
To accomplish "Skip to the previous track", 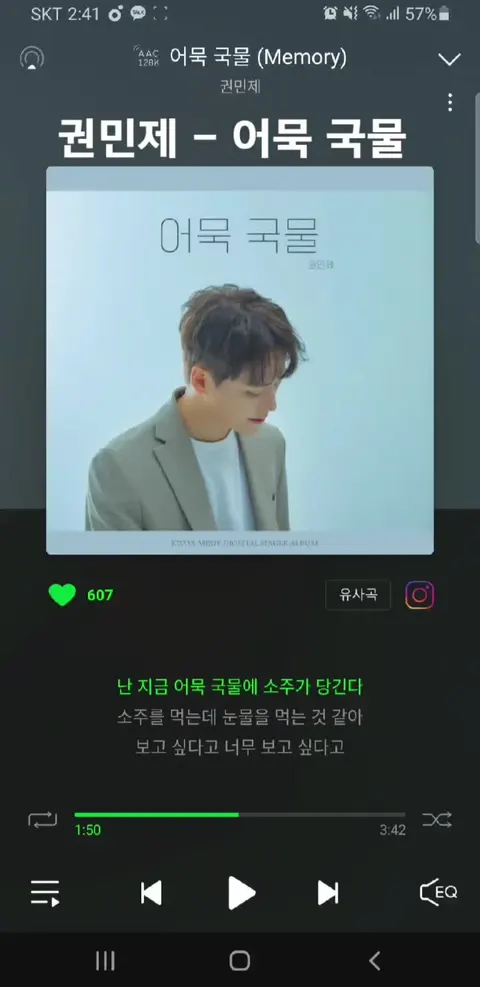I will tap(151, 893).
